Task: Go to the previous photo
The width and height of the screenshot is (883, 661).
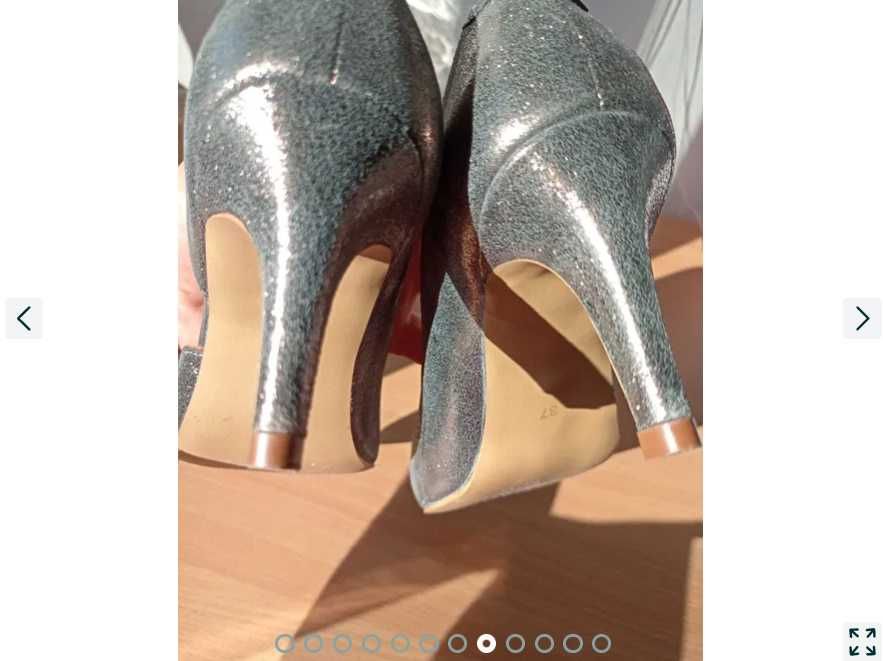Action: click(x=24, y=319)
